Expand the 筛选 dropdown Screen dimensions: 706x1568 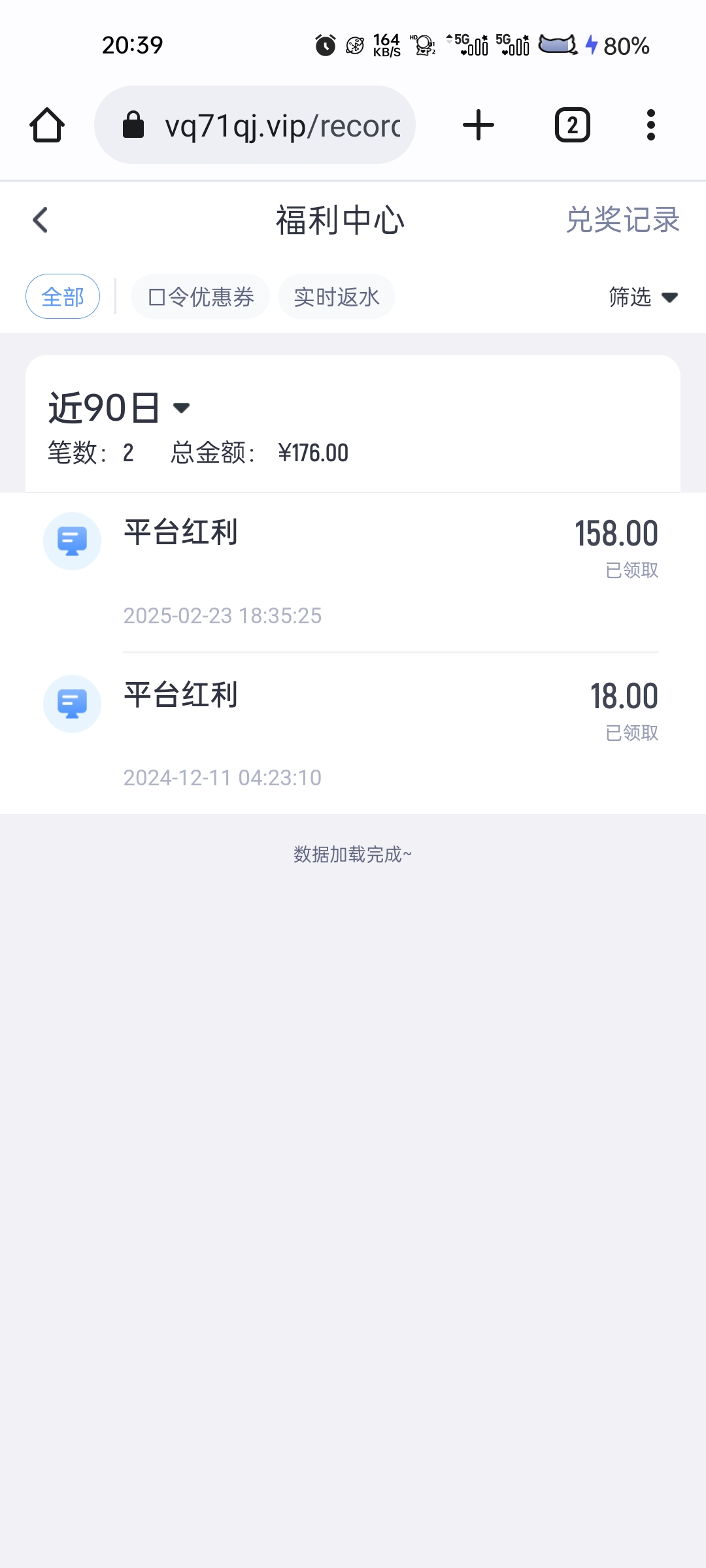tap(643, 297)
